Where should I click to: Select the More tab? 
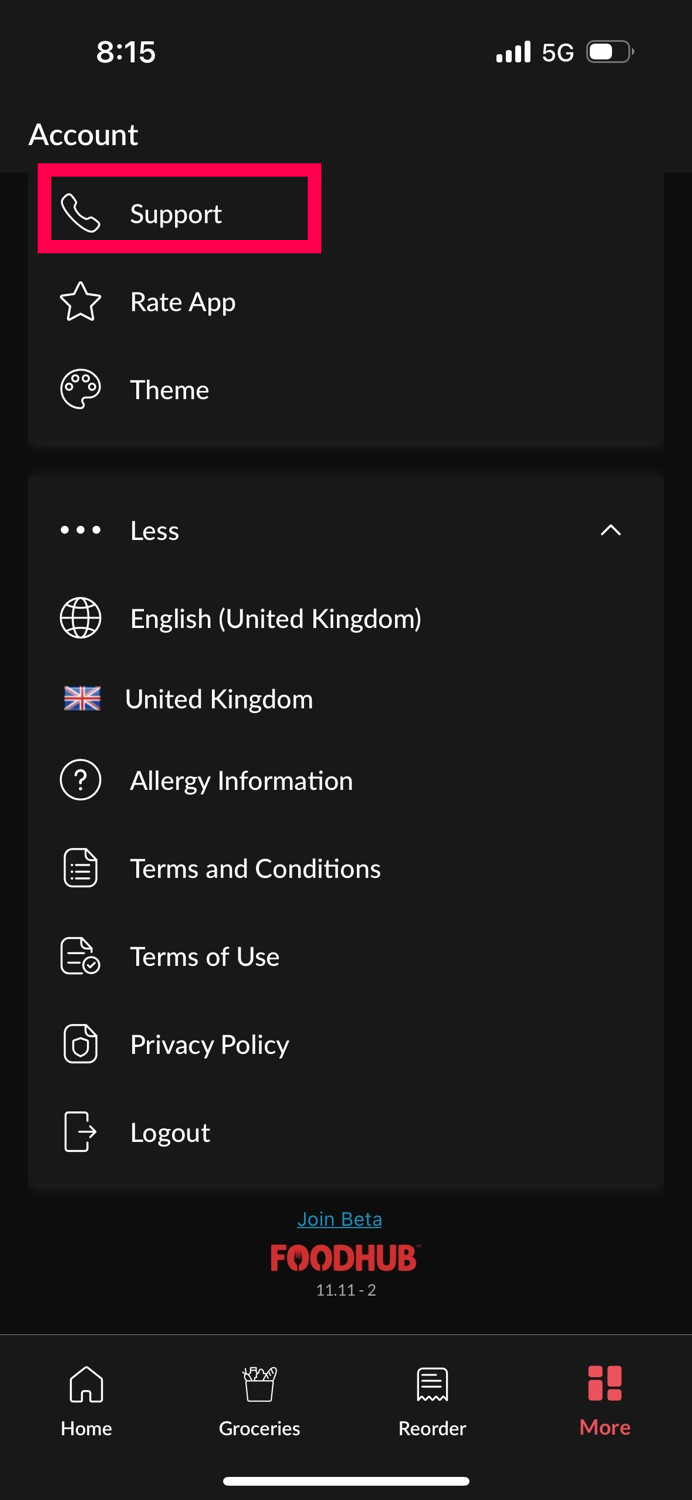[605, 1402]
